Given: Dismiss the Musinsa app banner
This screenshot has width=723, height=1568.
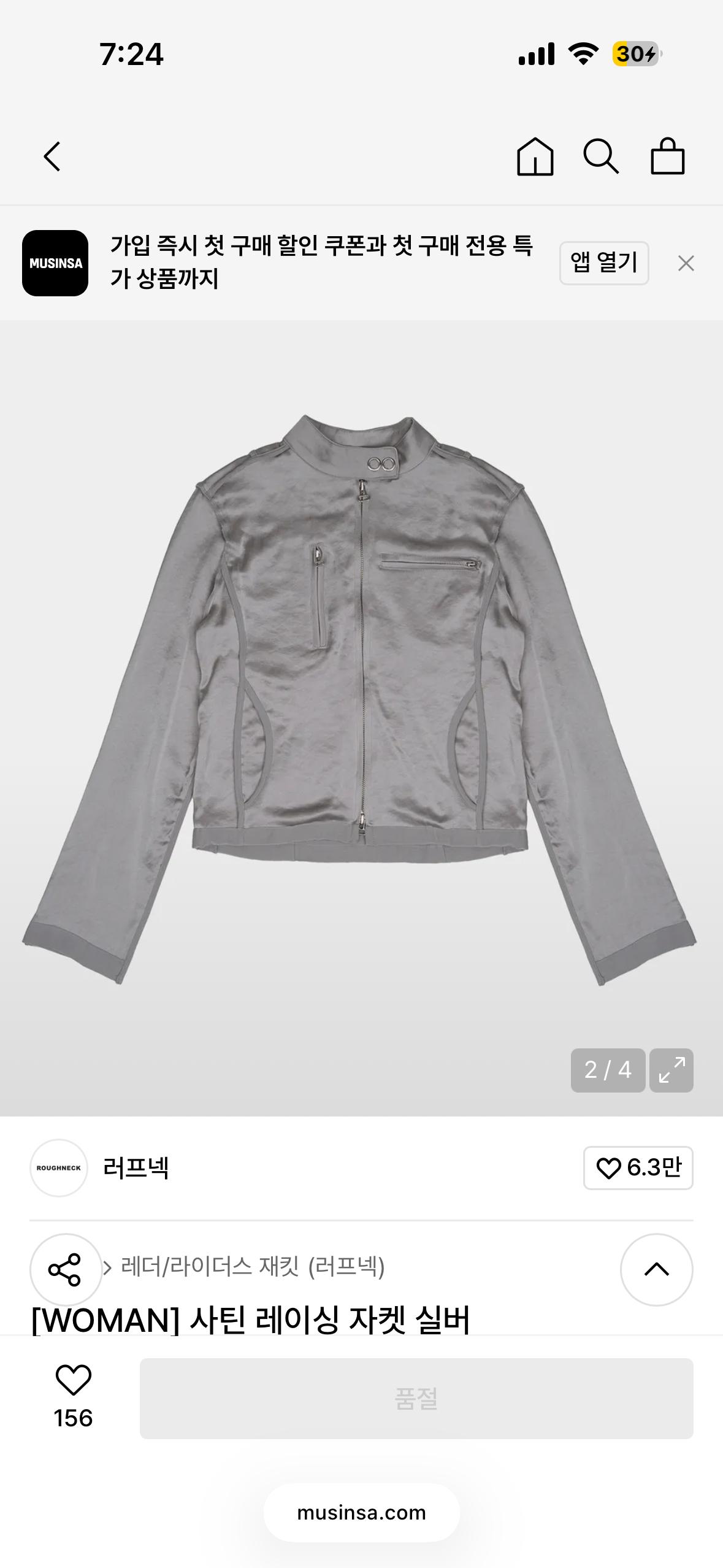Looking at the screenshot, I should (x=686, y=263).
